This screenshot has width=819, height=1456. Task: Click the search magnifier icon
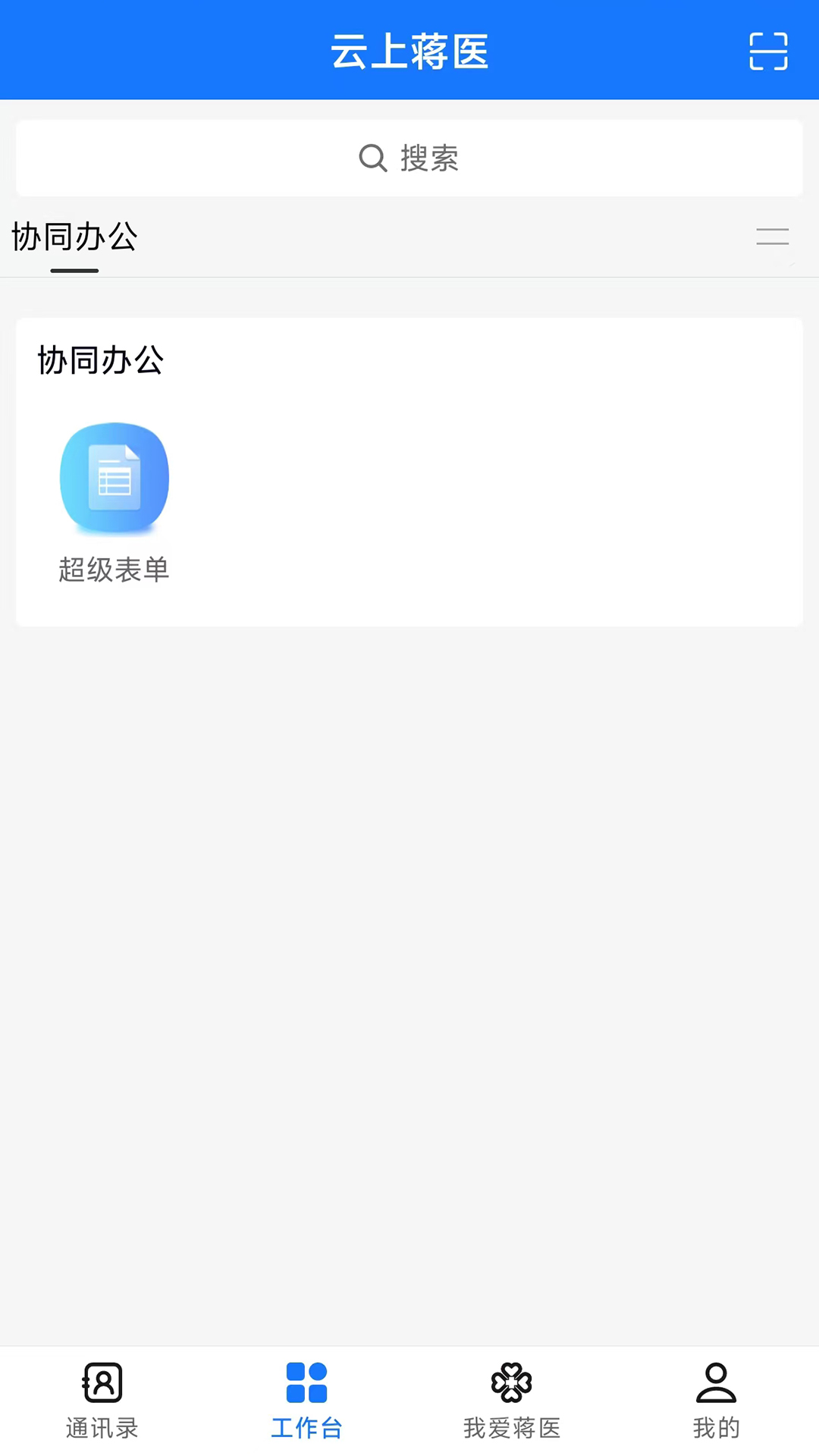[x=372, y=158]
